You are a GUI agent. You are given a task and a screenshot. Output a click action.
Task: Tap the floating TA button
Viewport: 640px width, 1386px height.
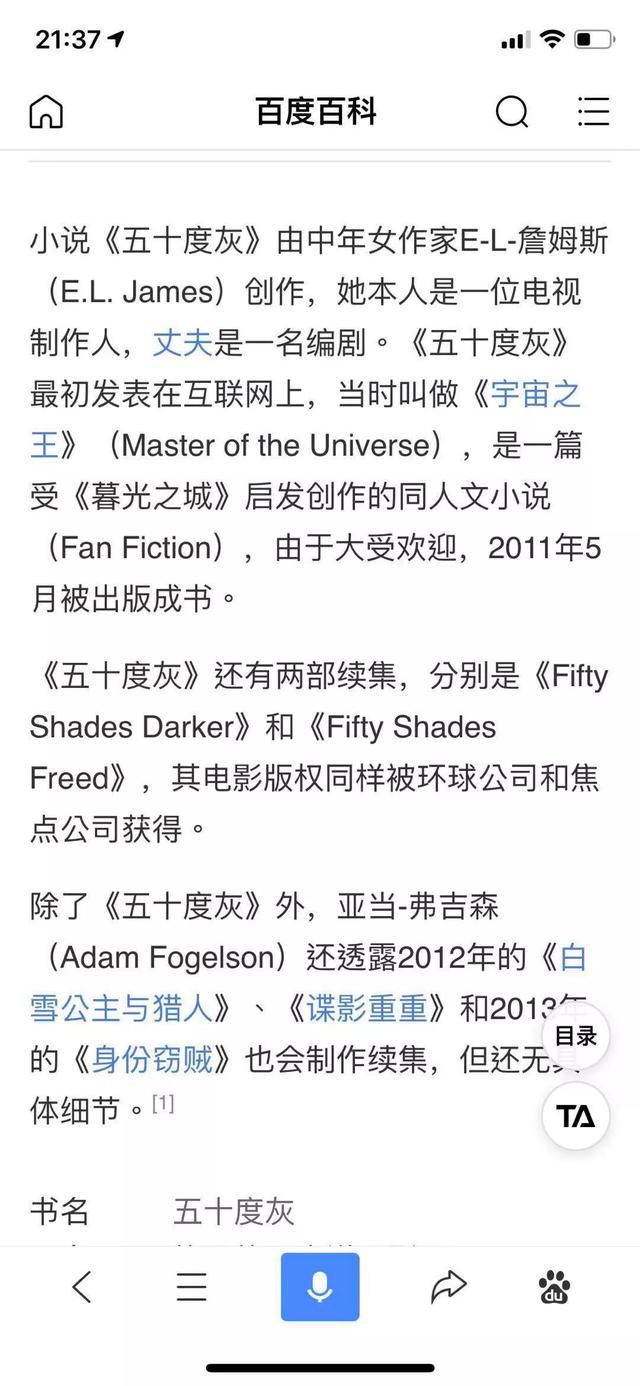click(576, 1116)
